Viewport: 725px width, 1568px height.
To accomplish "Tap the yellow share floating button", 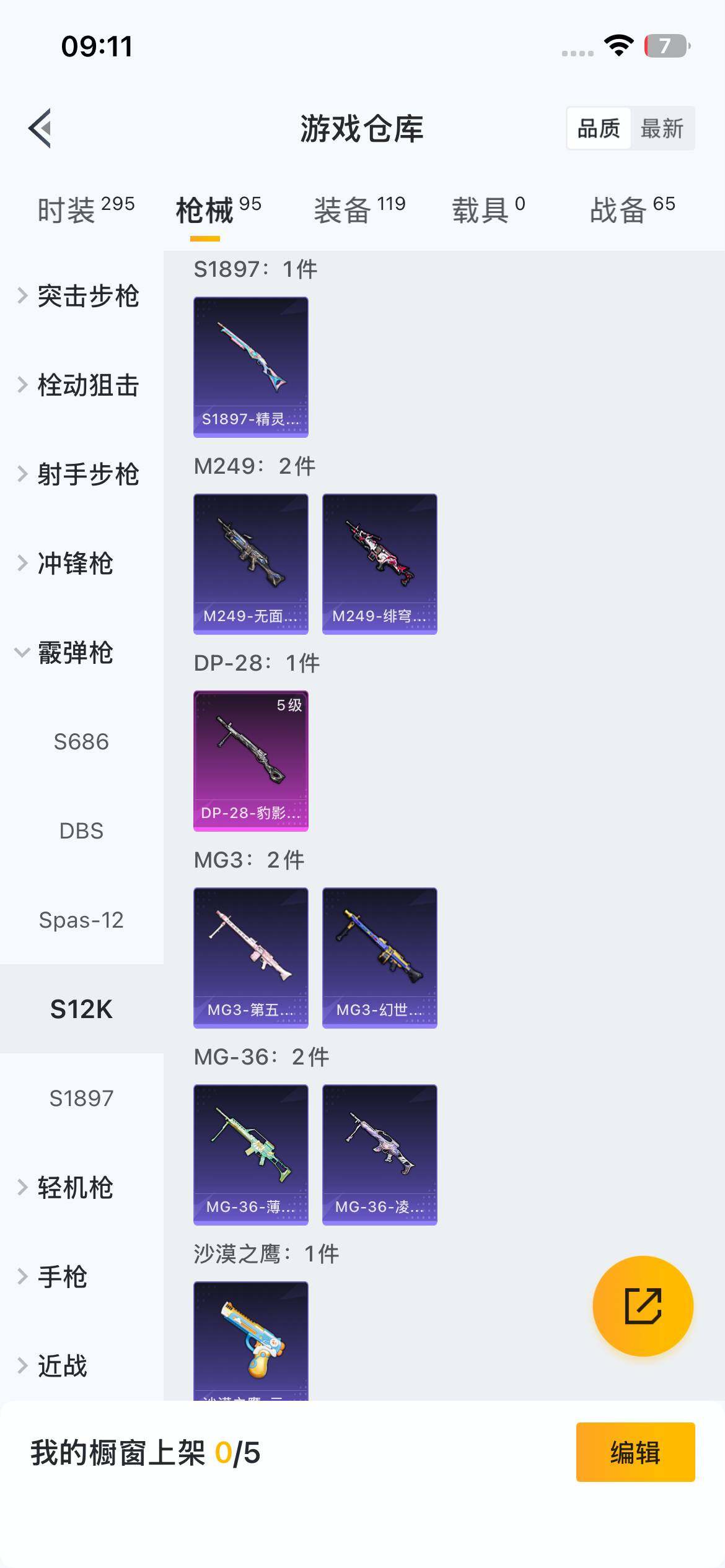I will click(643, 1306).
